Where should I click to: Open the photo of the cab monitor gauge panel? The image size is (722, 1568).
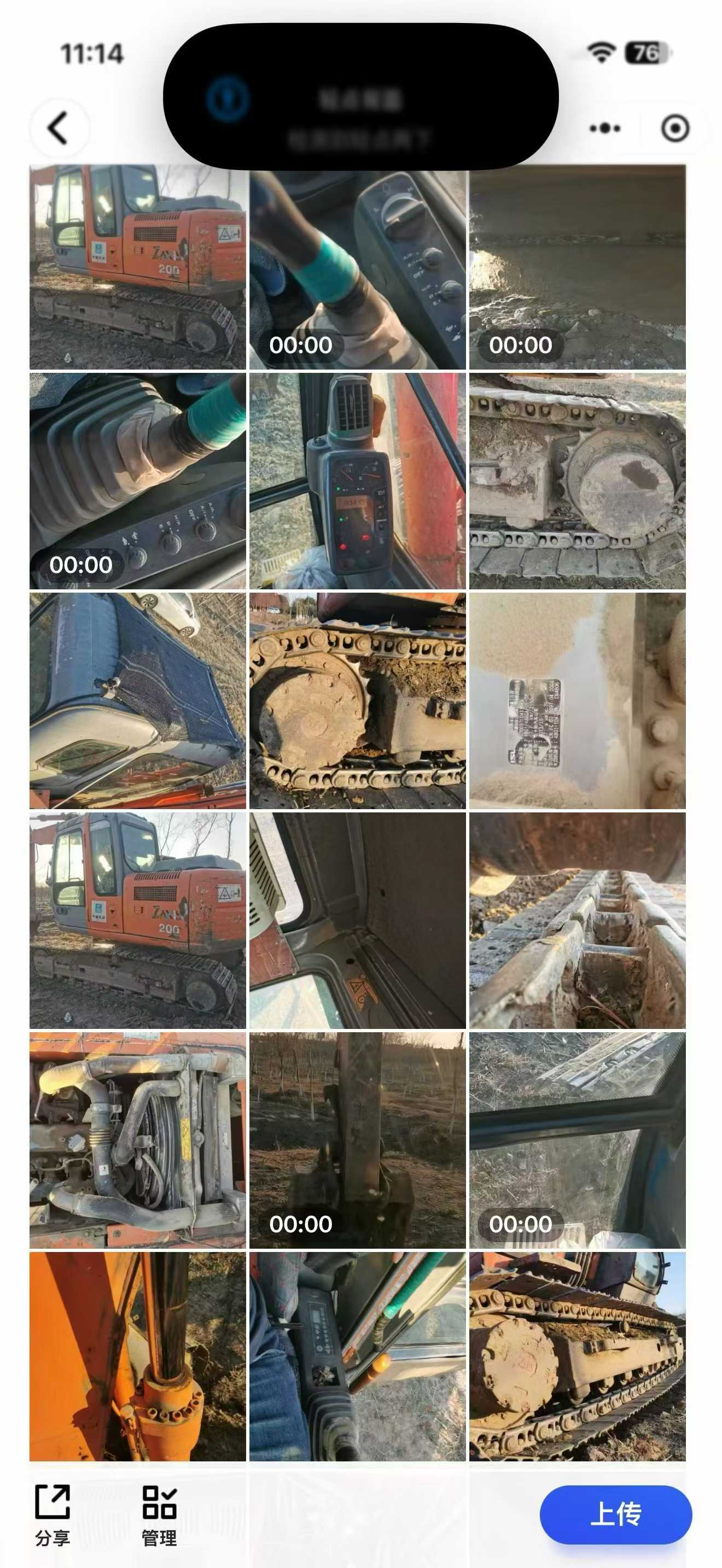(357, 481)
